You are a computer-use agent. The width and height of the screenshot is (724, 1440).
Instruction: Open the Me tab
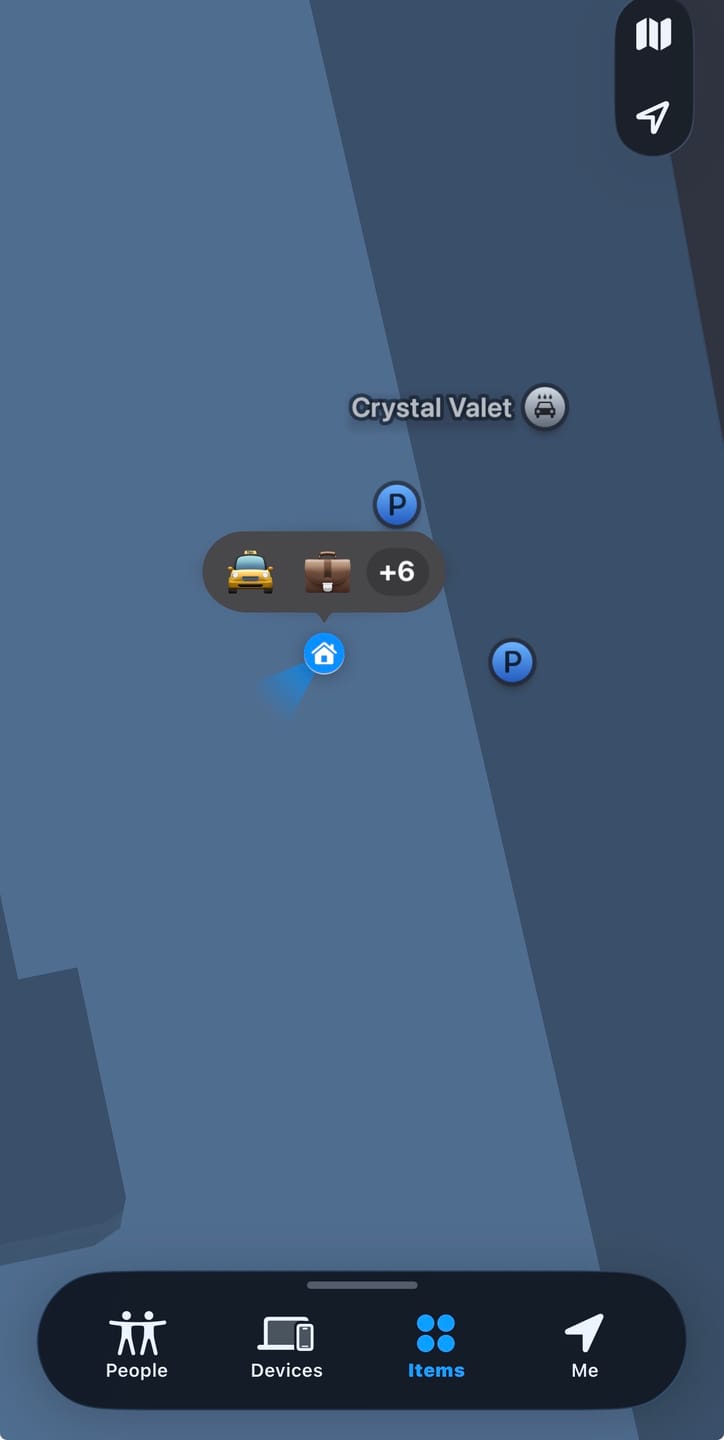click(x=584, y=1345)
